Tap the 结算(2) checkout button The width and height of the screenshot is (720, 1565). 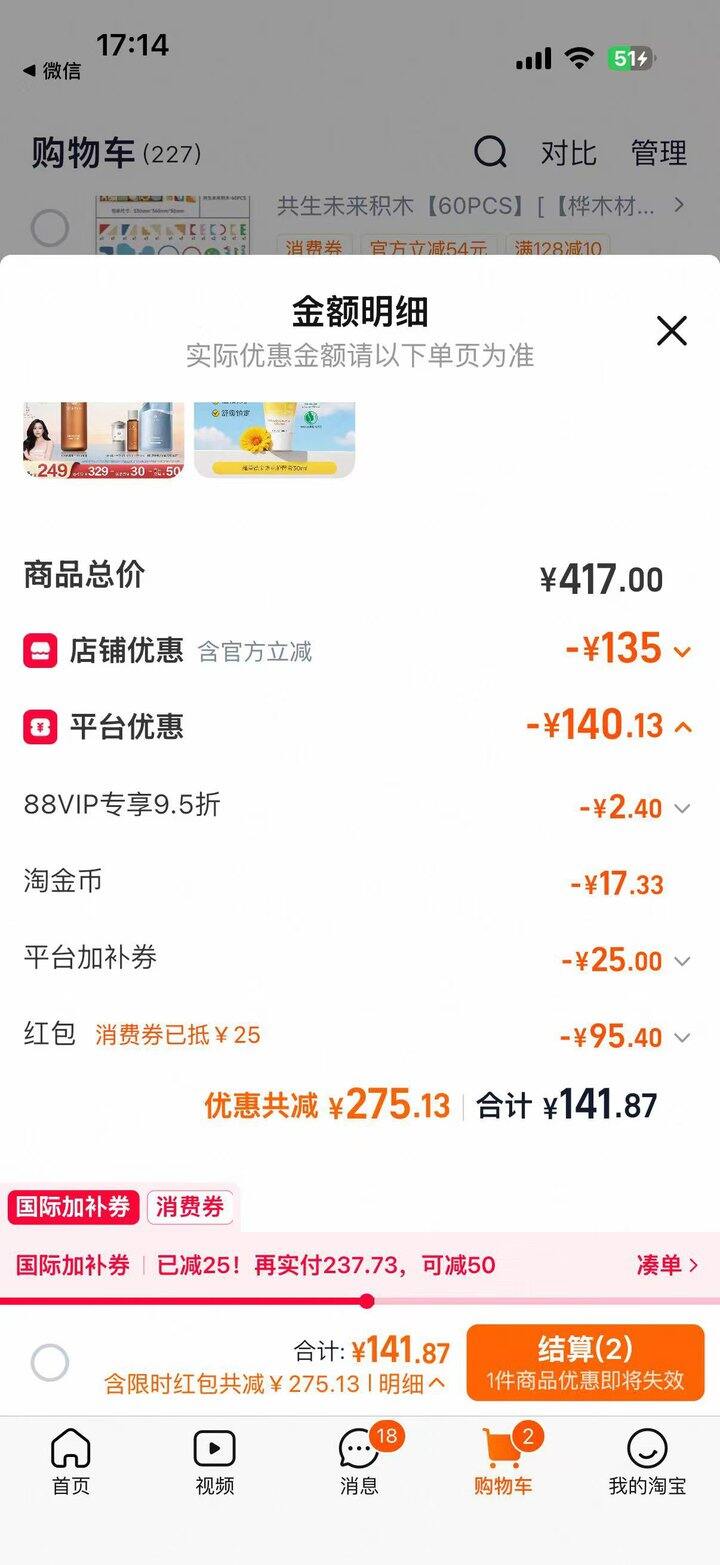click(x=585, y=1363)
